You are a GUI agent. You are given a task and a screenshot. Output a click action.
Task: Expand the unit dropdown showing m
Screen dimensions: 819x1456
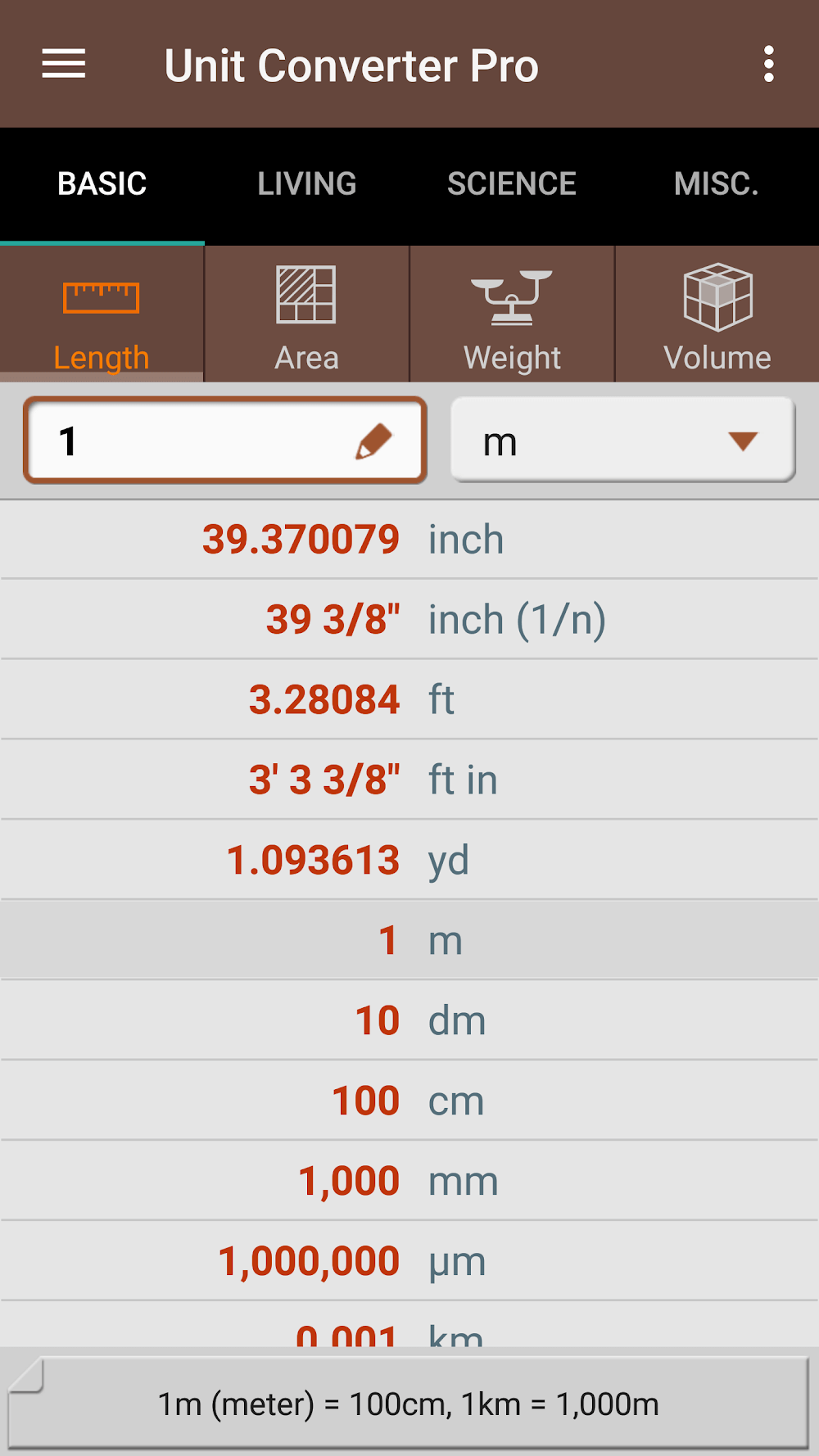pos(622,441)
